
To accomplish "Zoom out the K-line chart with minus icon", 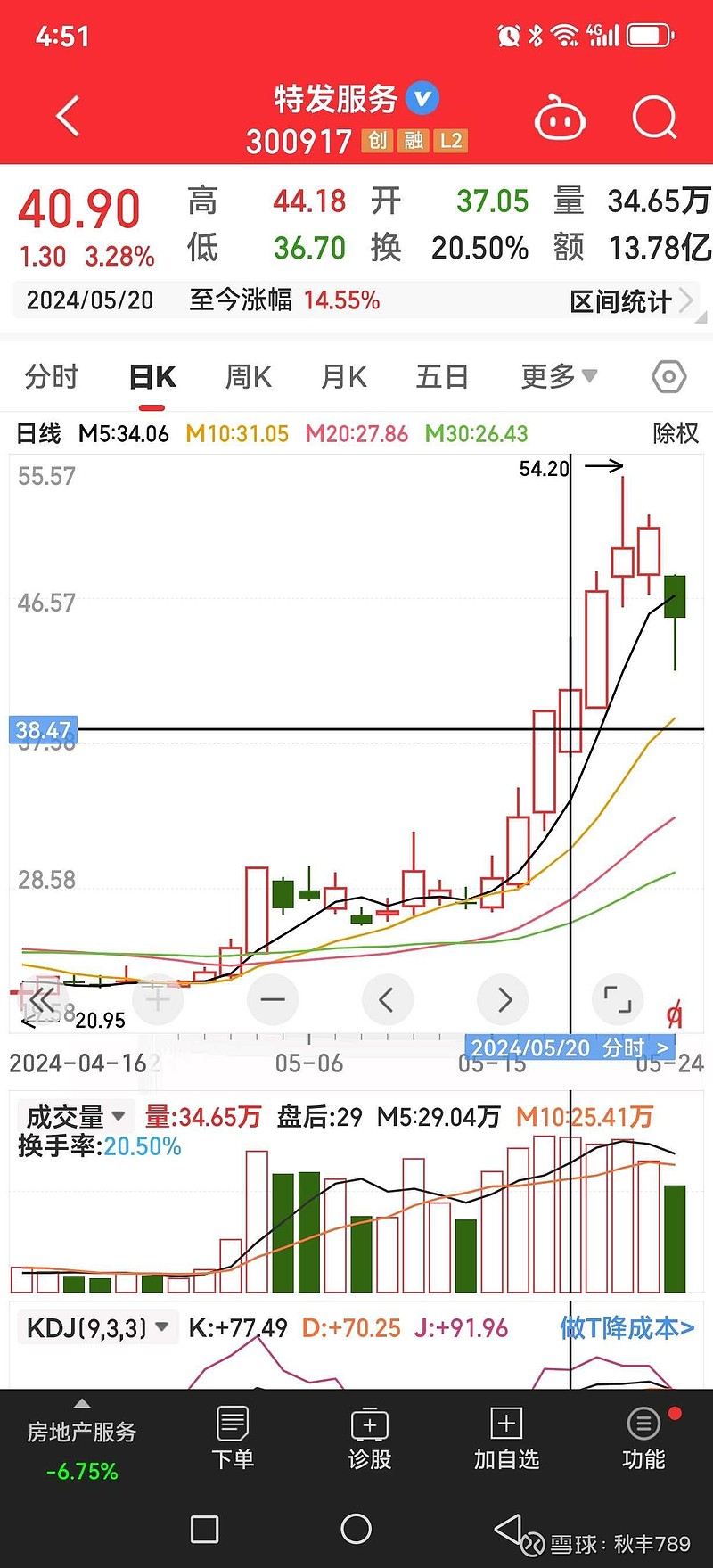I will pos(273,999).
